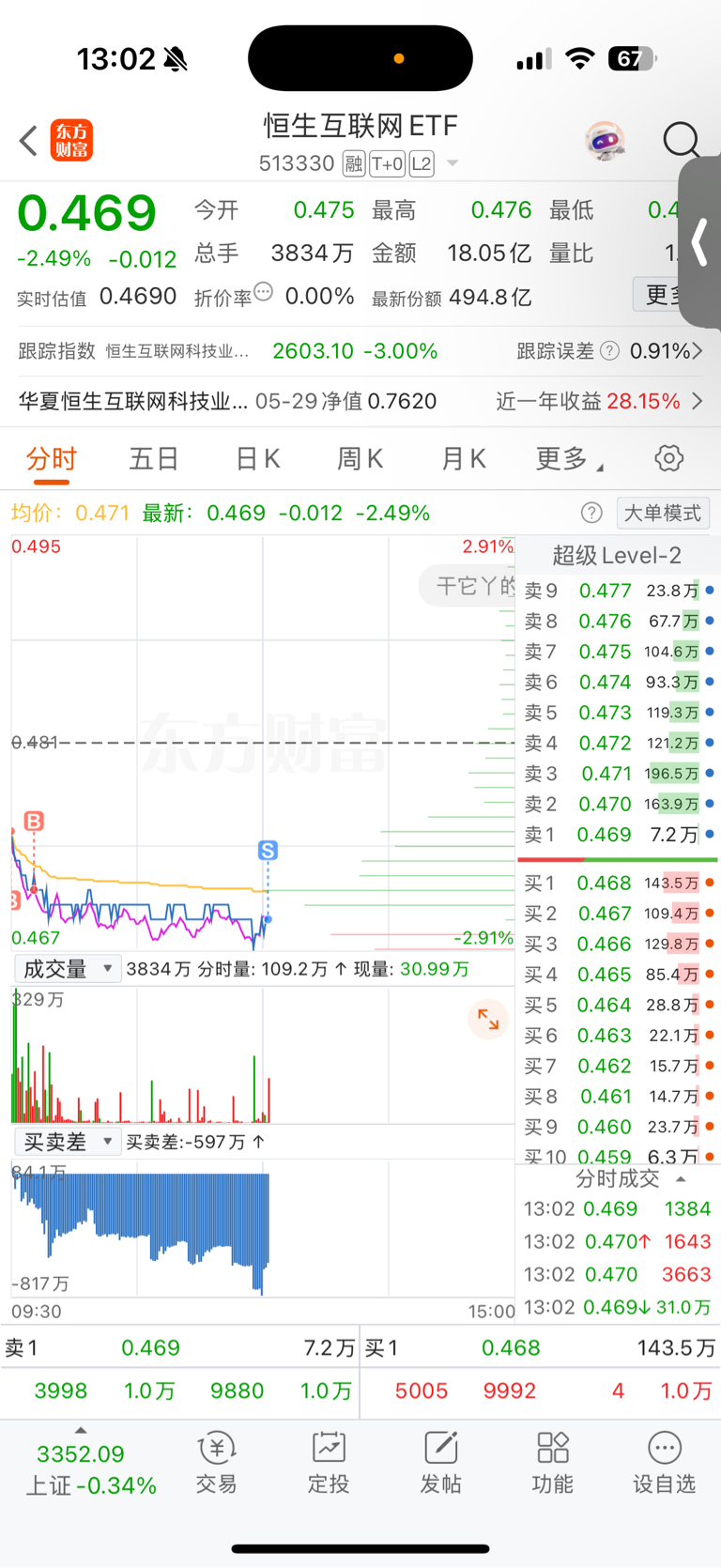The image size is (721, 1568).
Task: Open the search icon
Action: 682,140
